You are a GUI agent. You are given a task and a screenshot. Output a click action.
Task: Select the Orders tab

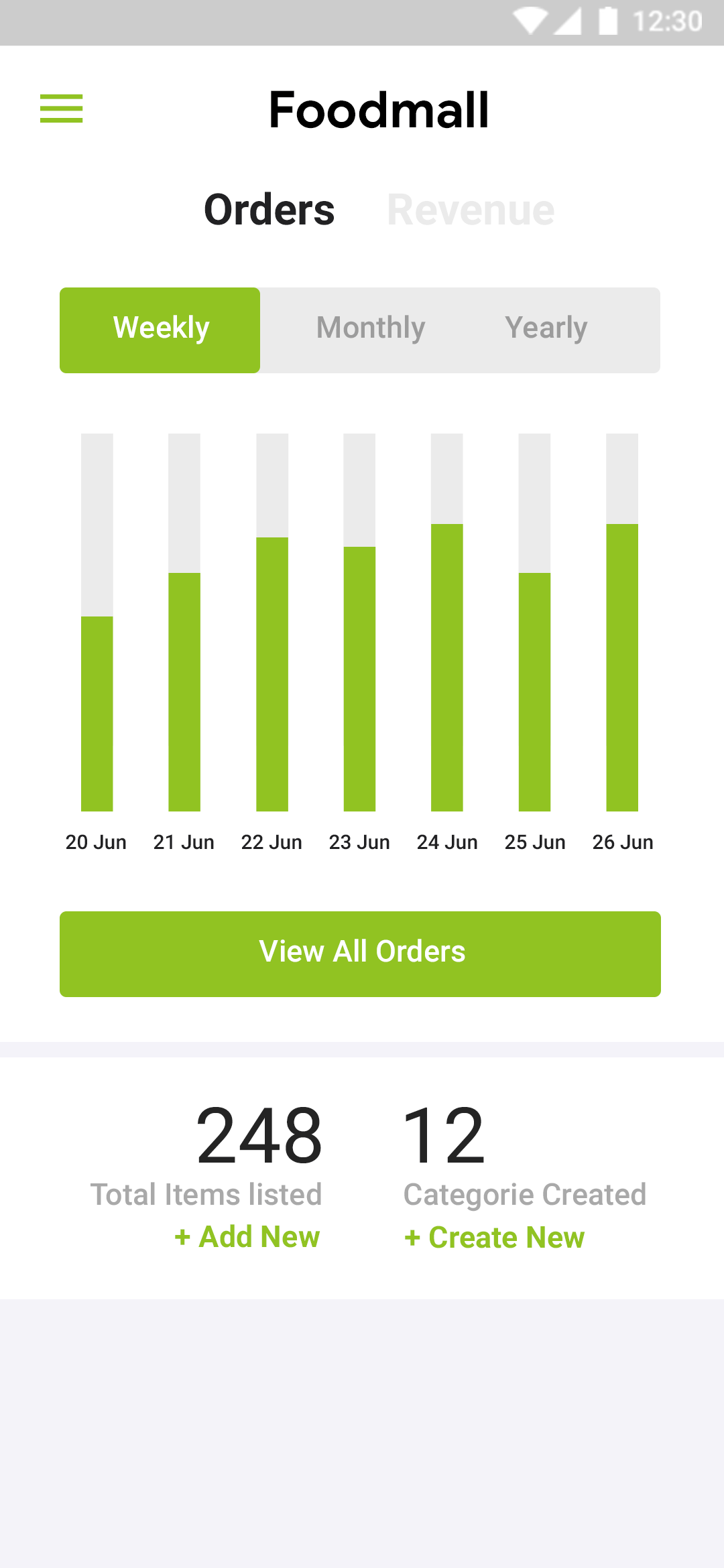click(x=271, y=208)
